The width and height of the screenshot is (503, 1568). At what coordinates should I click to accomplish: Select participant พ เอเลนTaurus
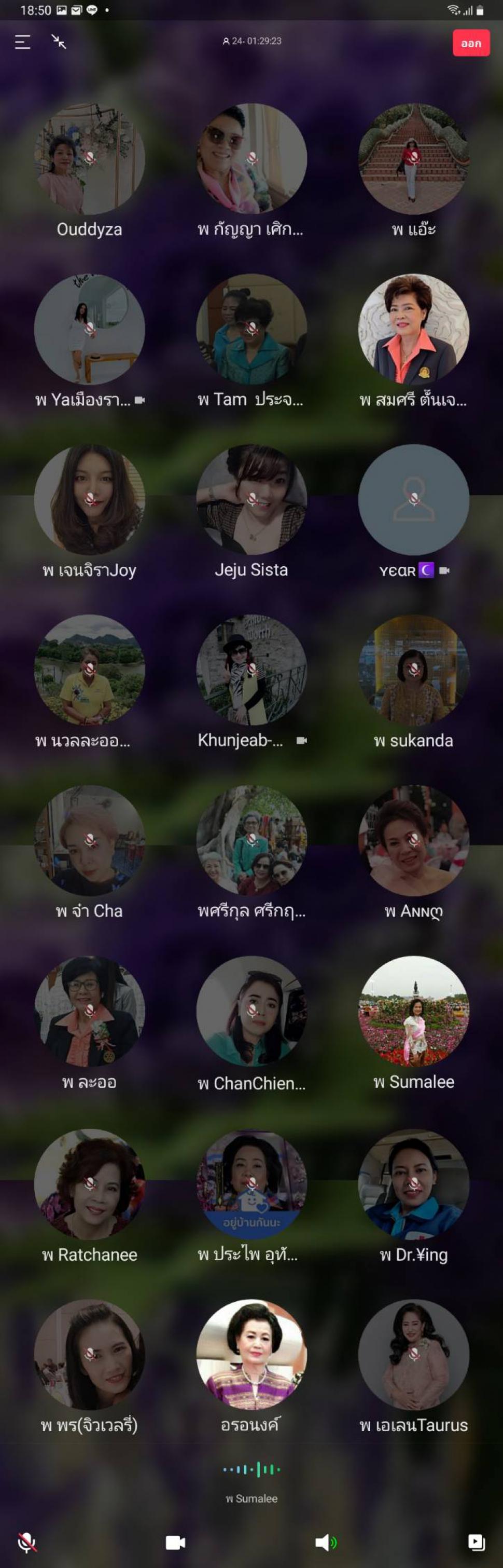pos(414,1354)
